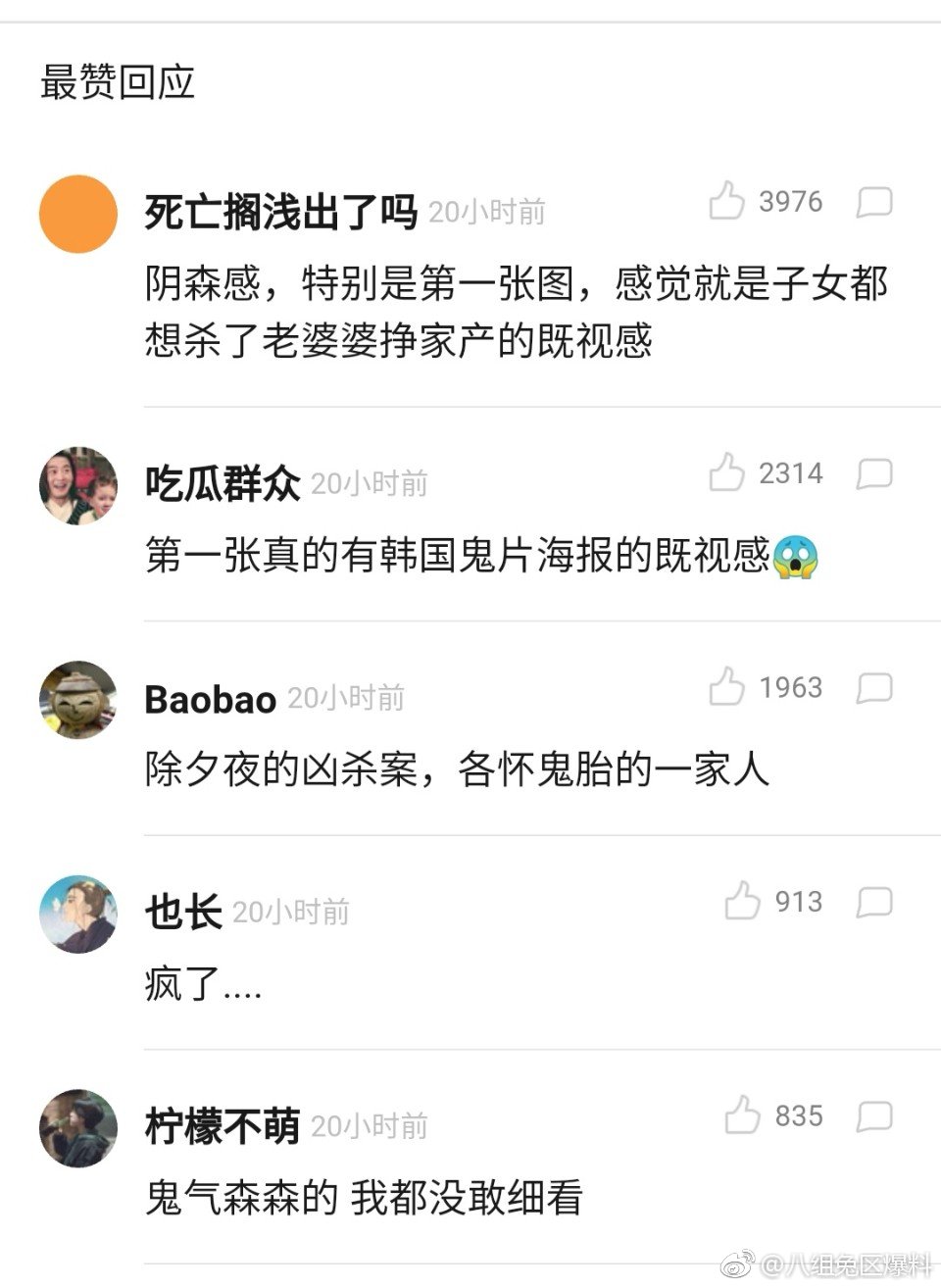Screen dimensions: 941x1288
Task: Like 柠檬不萌's comment
Action: 743,1115
